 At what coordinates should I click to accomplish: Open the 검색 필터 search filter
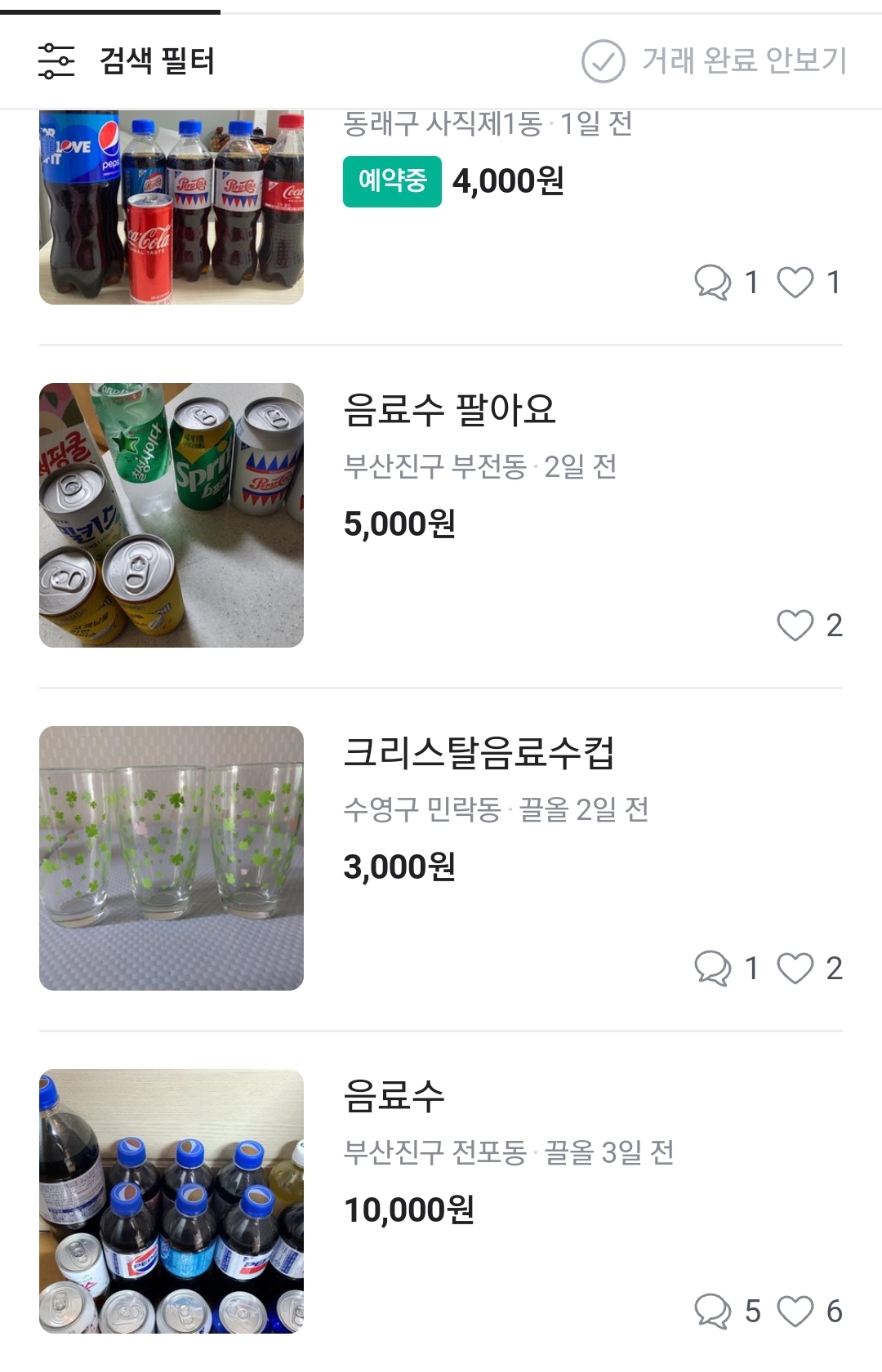click(127, 61)
